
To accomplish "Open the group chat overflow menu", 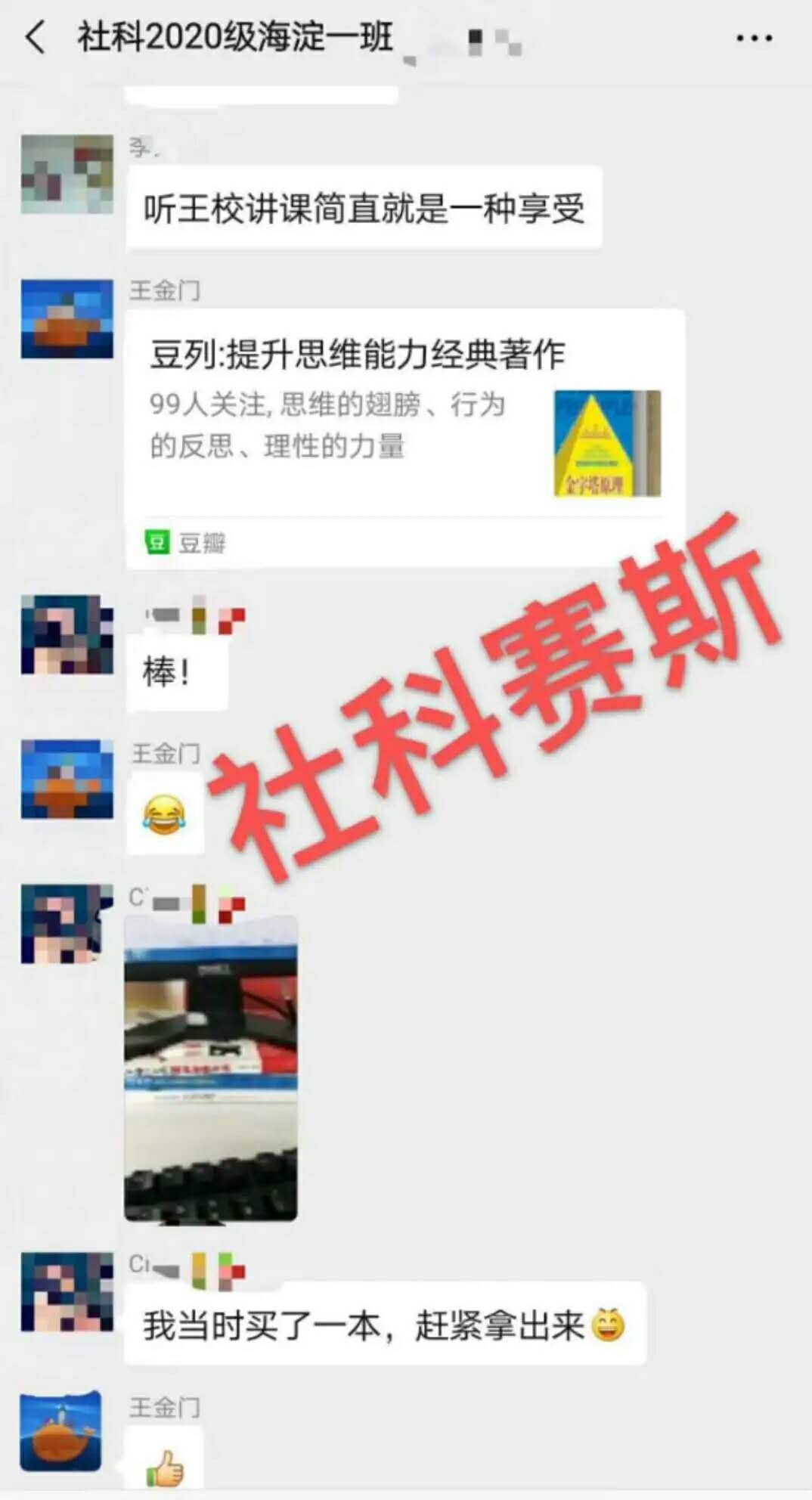I will [754, 38].
